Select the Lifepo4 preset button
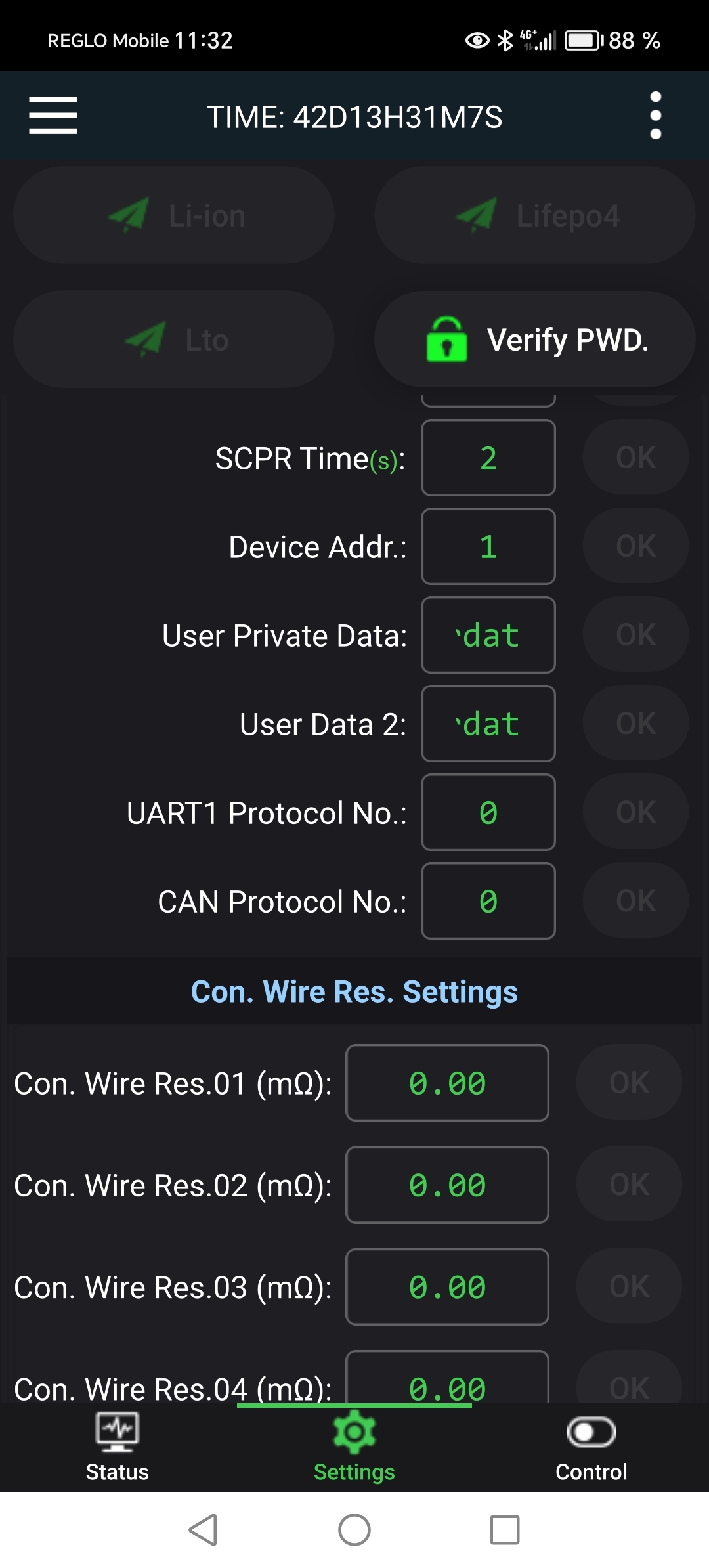This screenshot has width=709, height=1568. [x=534, y=215]
